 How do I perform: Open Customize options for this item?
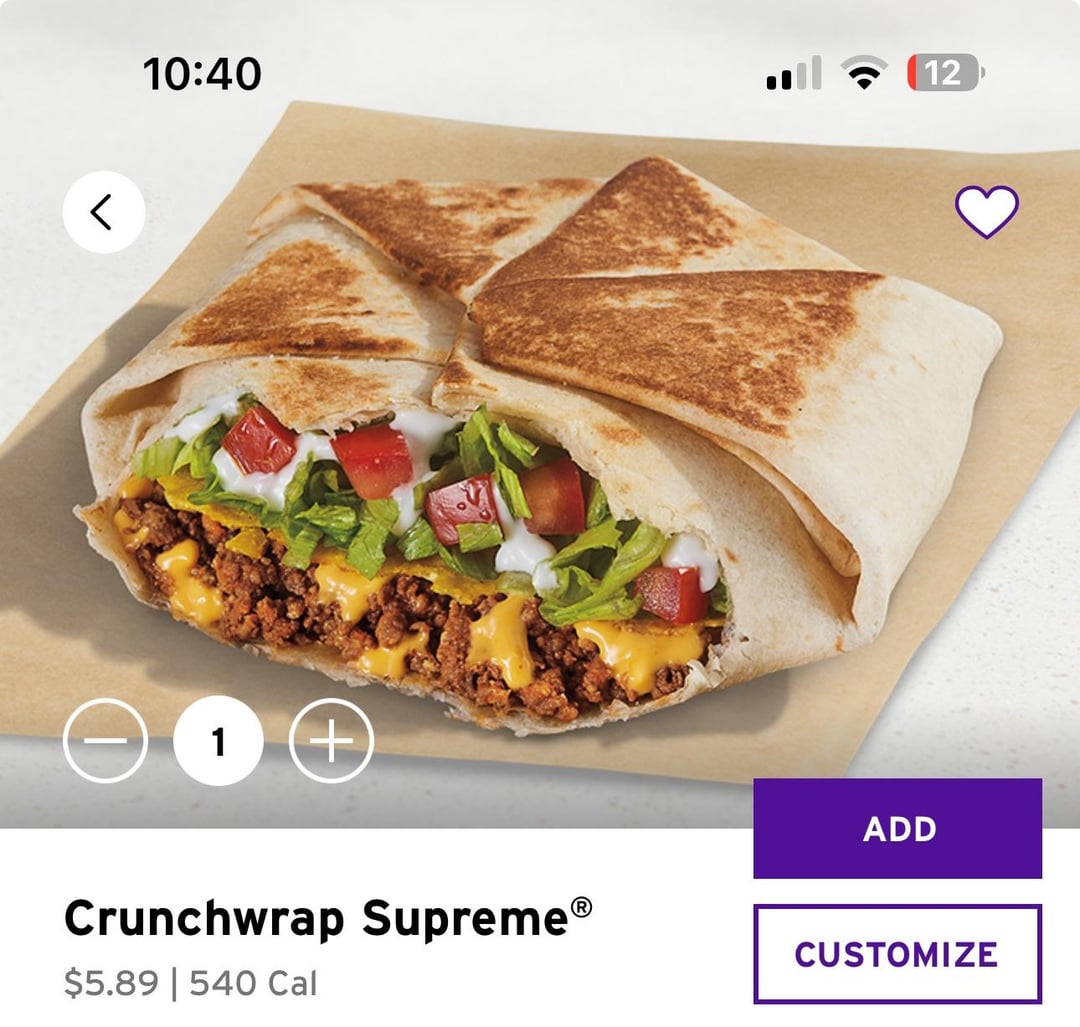(897, 953)
